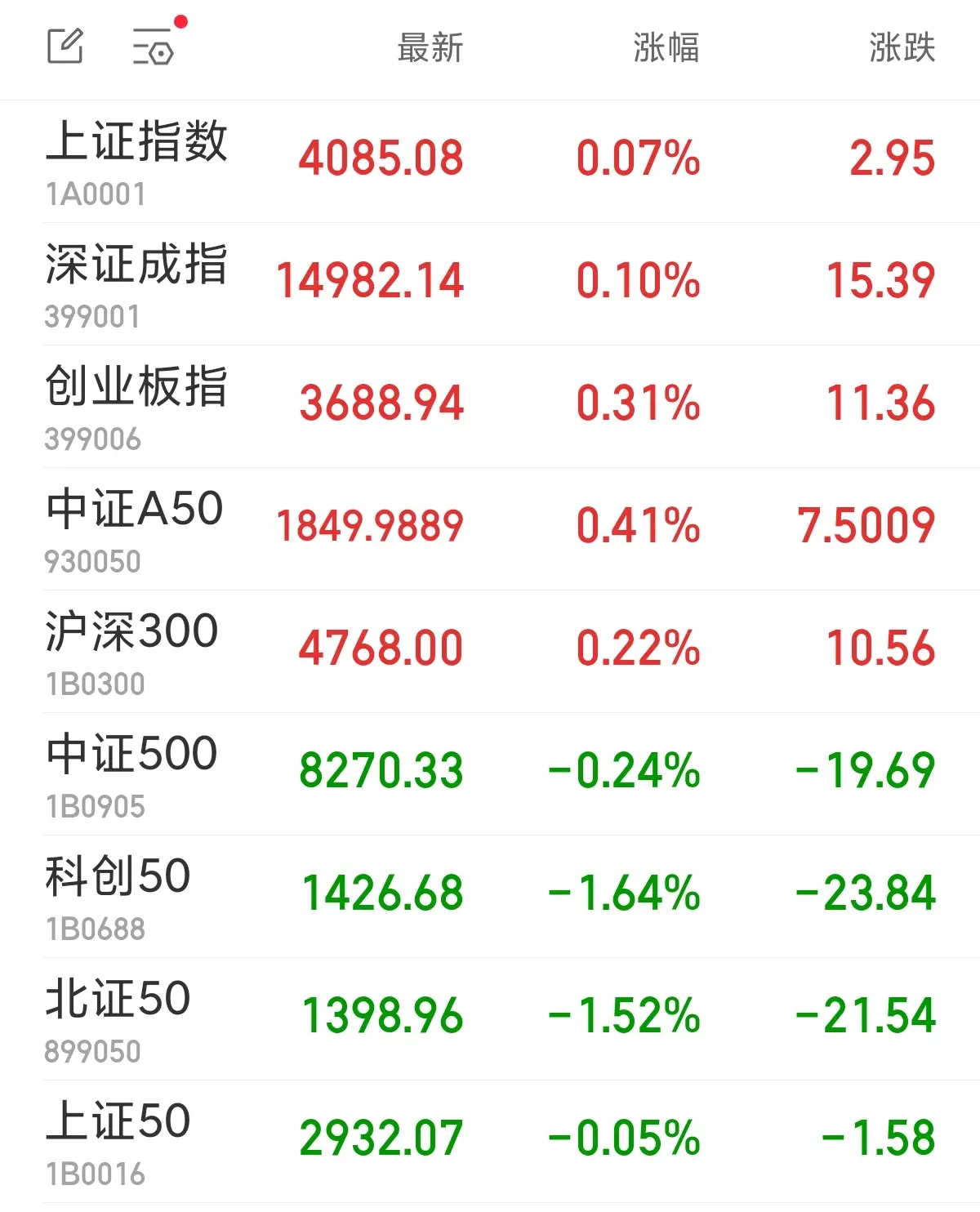Open the 沪深300 index details
The image size is (980, 1212).
pyautogui.click(x=132, y=651)
